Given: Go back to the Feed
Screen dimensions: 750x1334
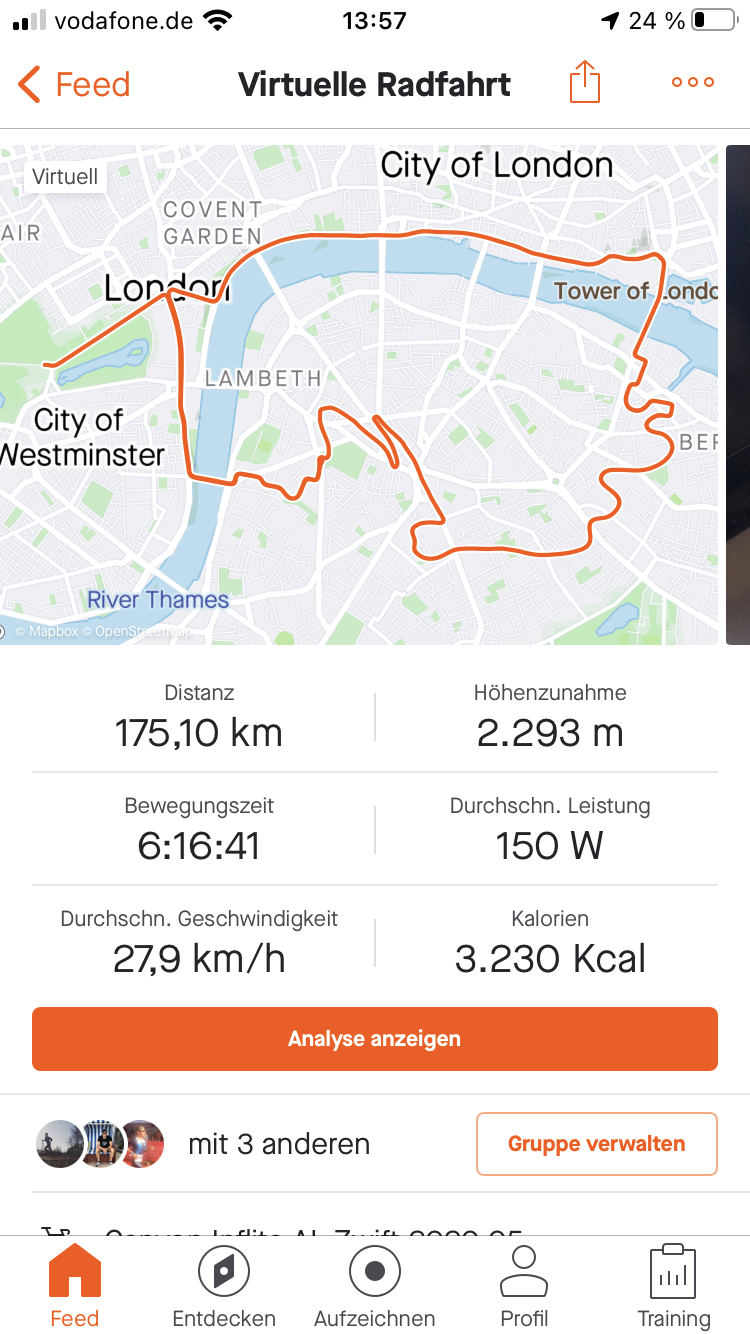Looking at the screenshot, I should tap(75, 84).
